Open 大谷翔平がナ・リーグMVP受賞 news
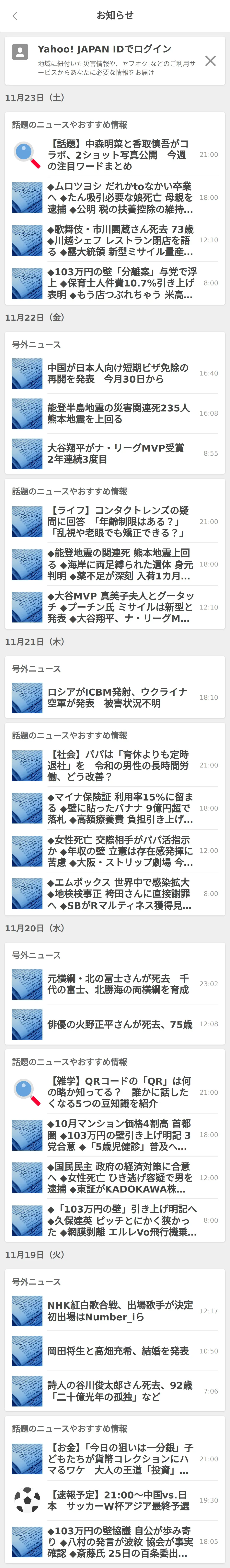The width and height of the screenshot is (230, 1568). tap(119, 454)
